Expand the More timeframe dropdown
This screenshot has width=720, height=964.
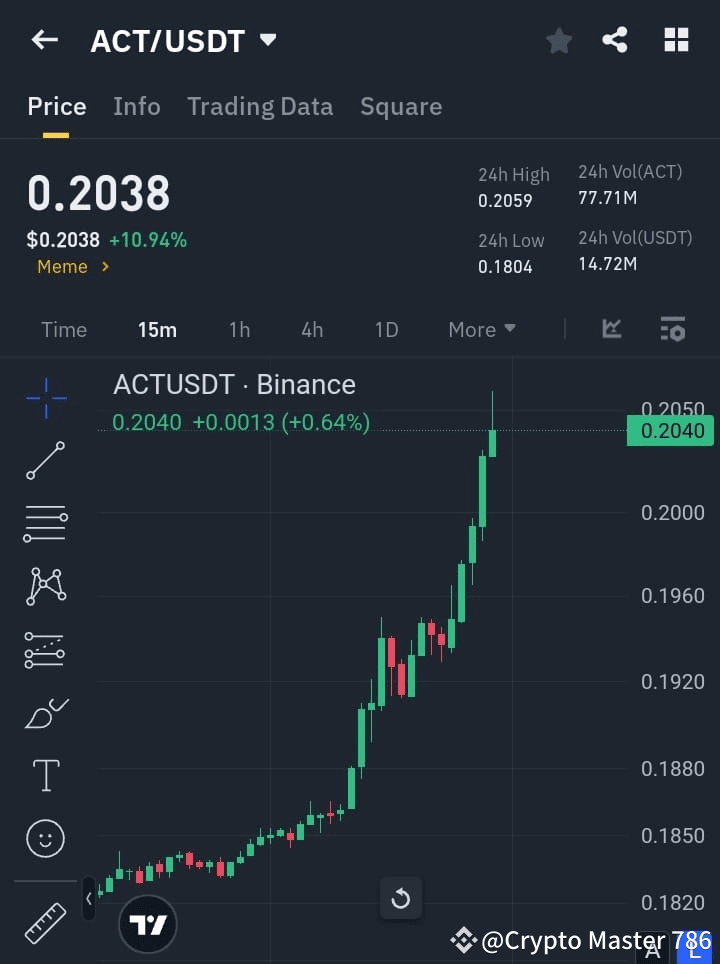coord(481,329)
